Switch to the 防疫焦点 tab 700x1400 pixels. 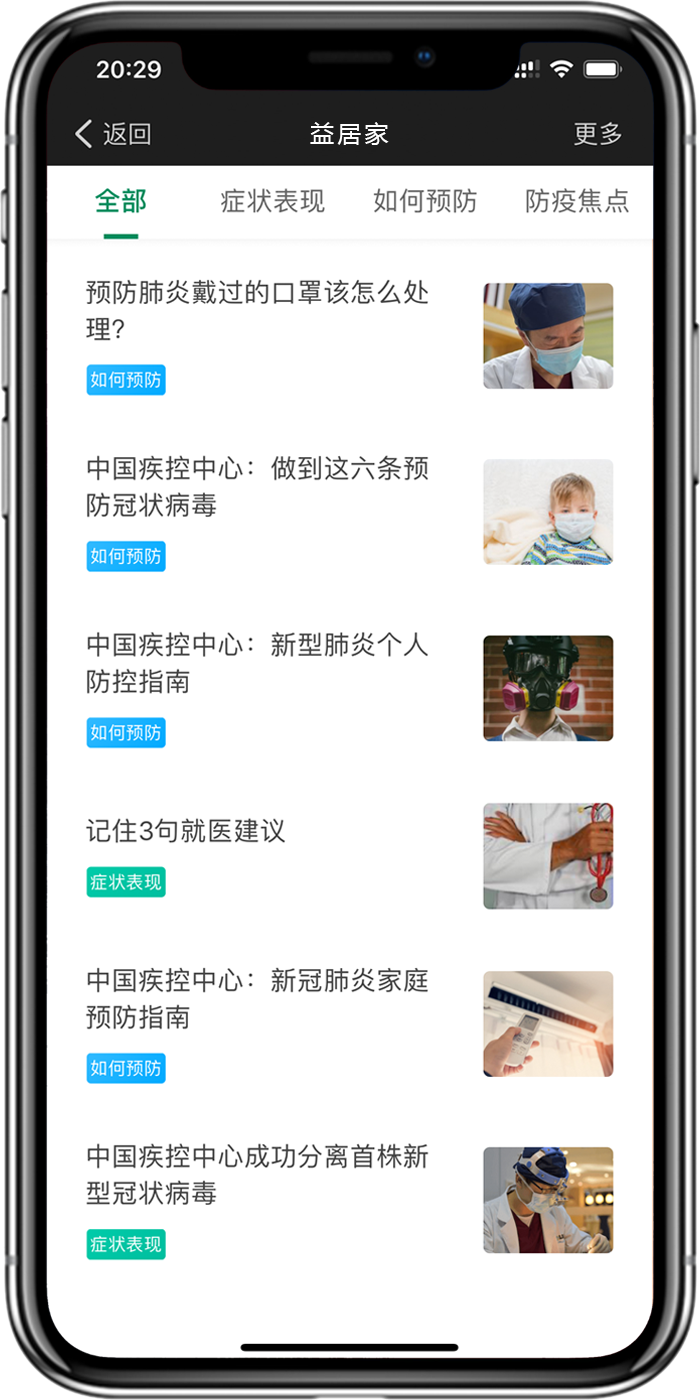(577, 201)
